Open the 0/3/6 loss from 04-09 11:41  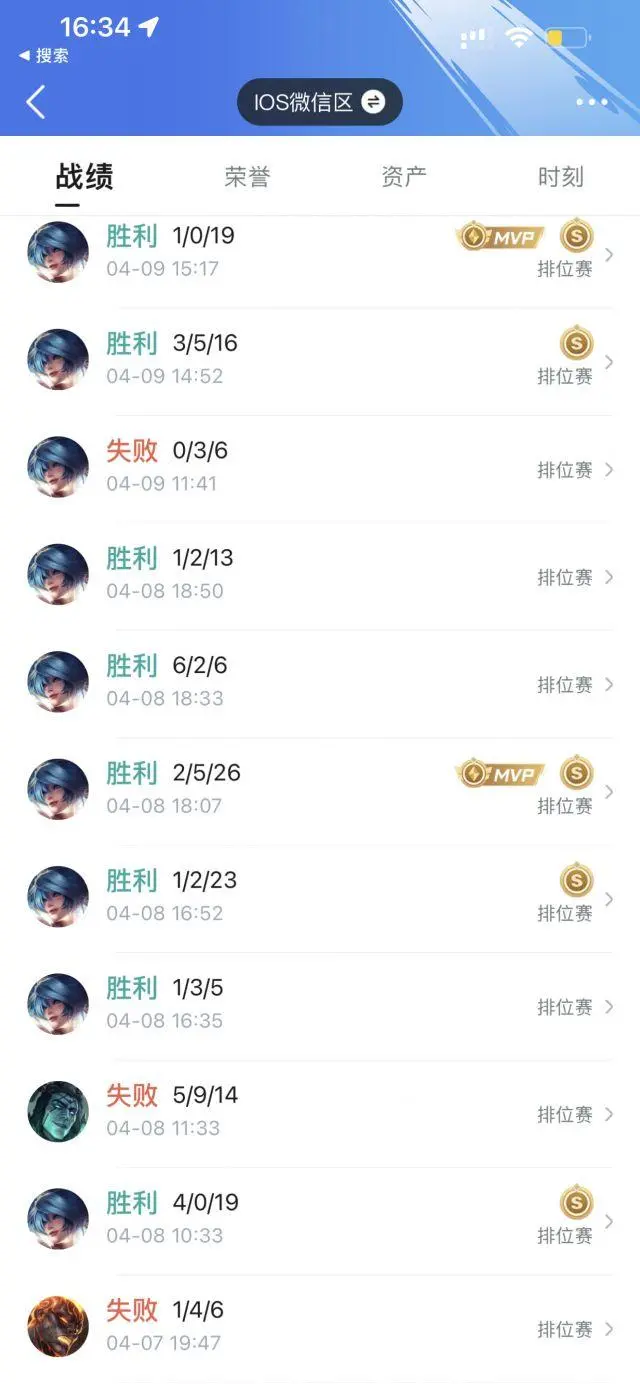(x=320, y=466)
